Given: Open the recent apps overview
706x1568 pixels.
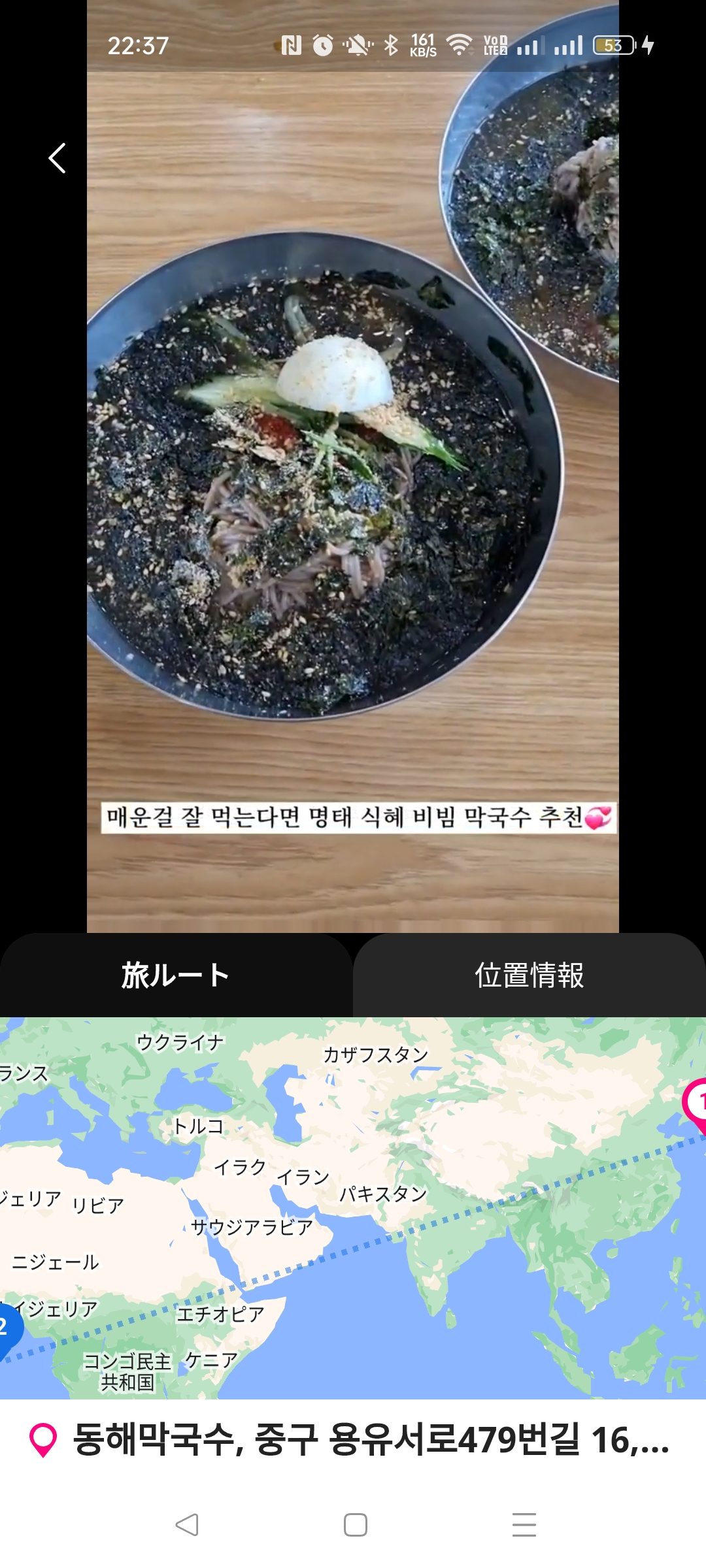Looking at the screenshot, I should [524, 1525].
